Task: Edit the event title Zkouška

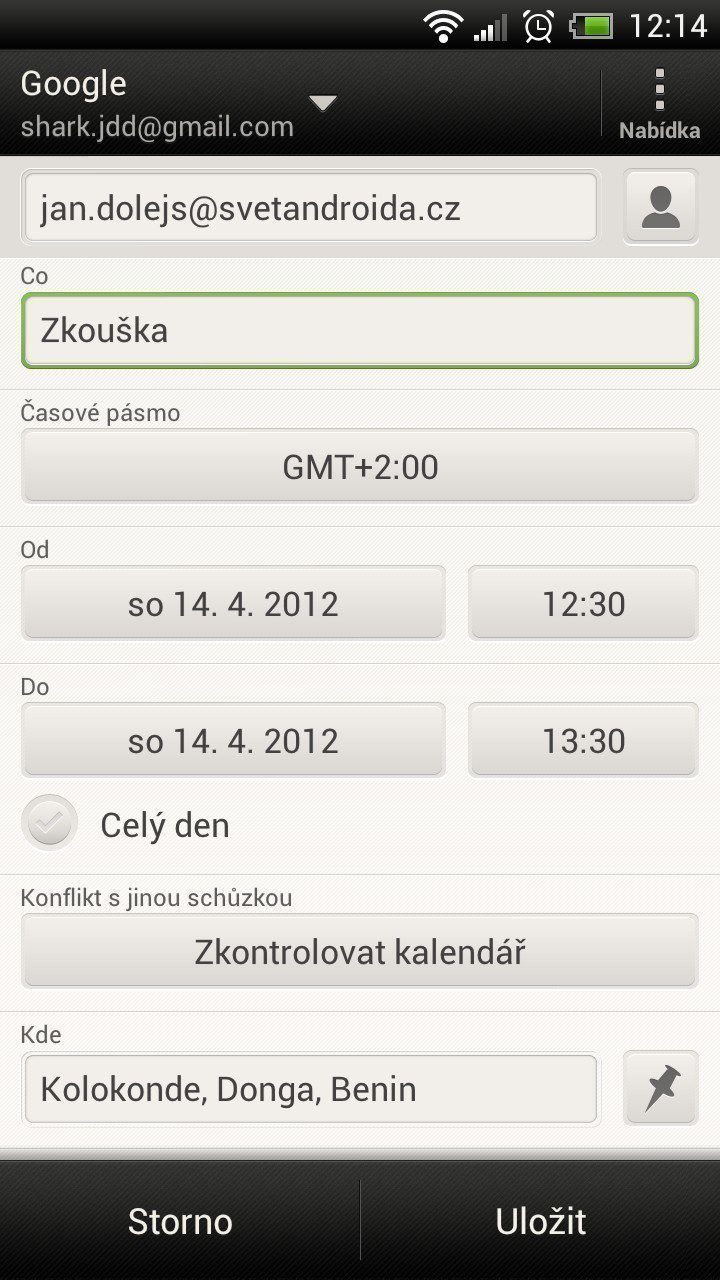Action: (x=359, y=330)
